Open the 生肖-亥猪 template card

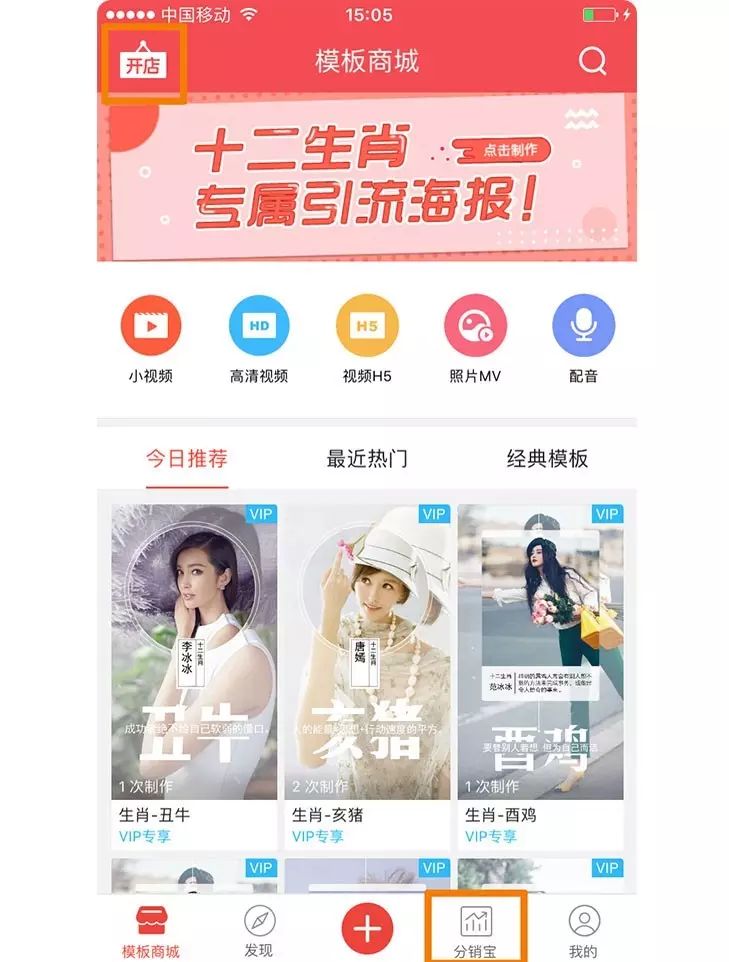coord(367,675)
